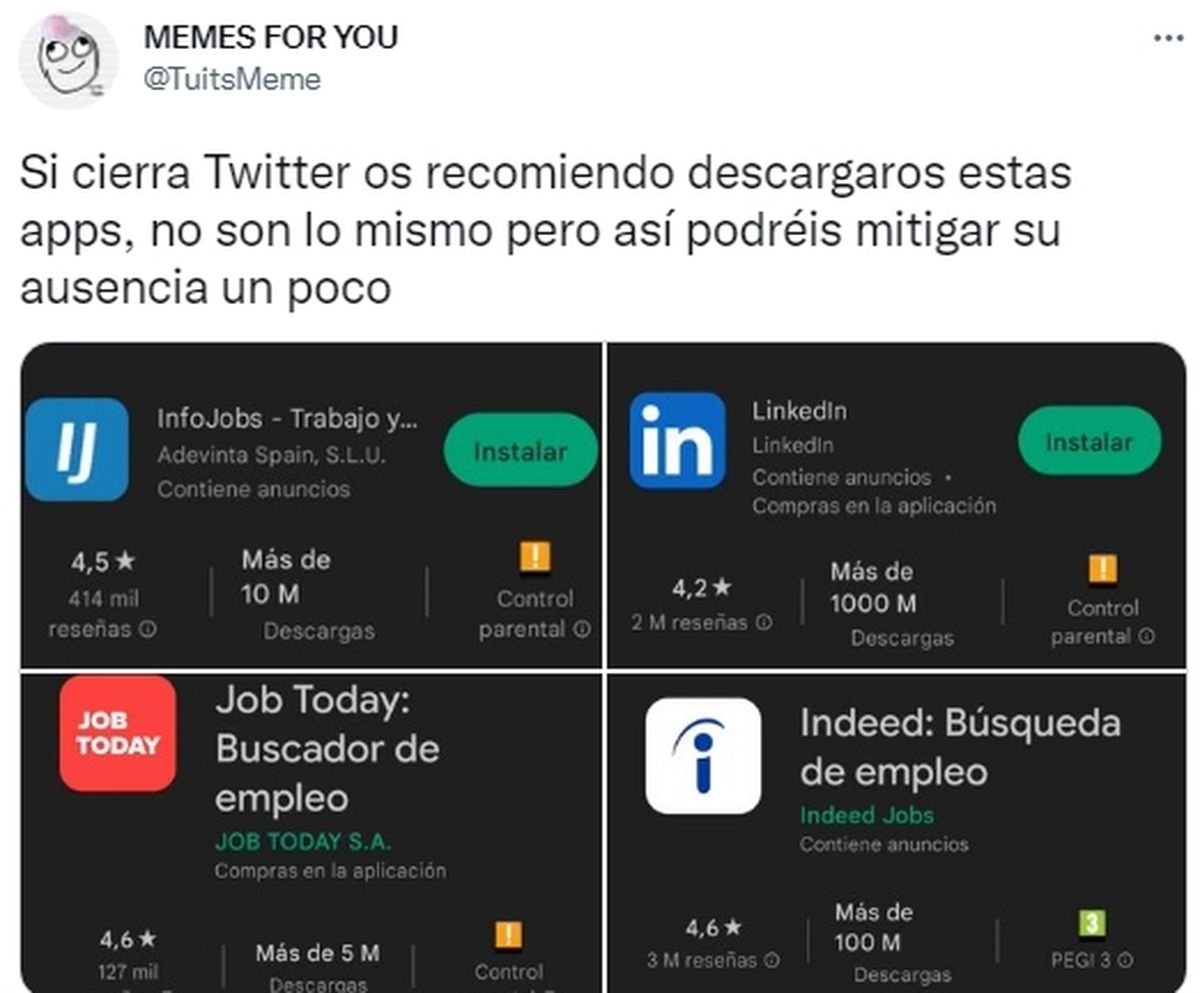The image size is (1200, 993).
Task: View the Job Today screenshot image
Action: point(311,832)
